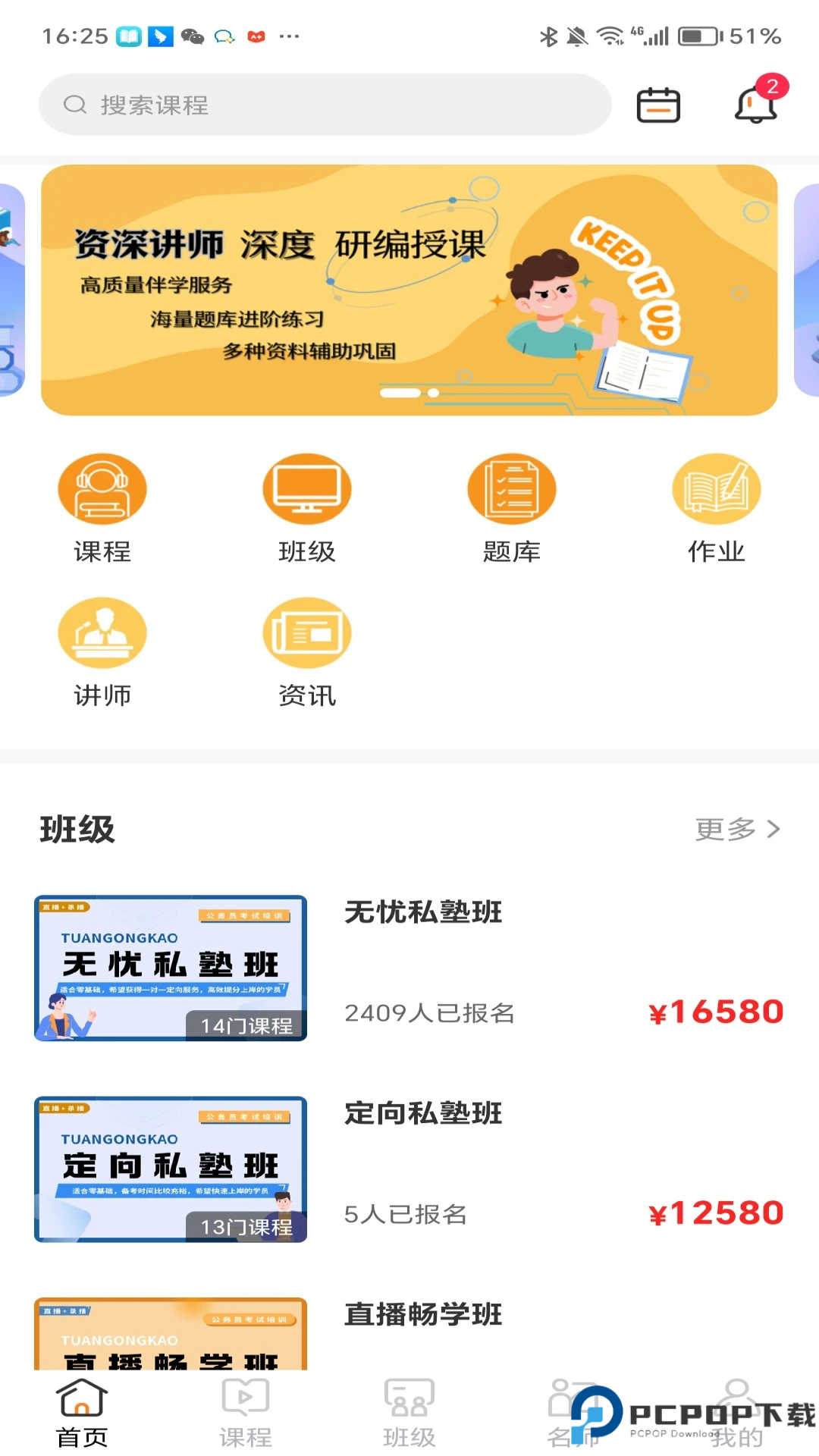
Task: Open the notification bell with badge 2
Action: coord(755,106)
